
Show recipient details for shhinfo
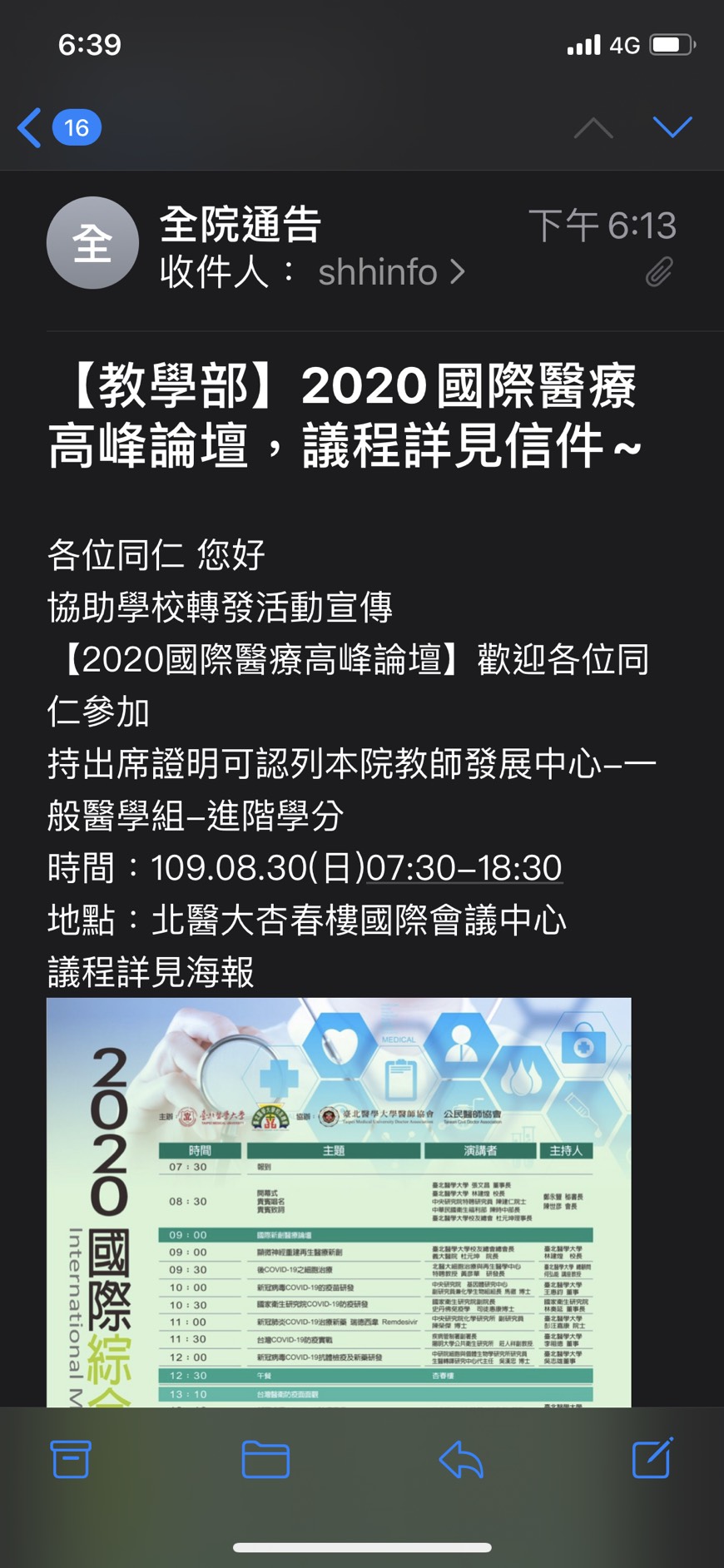(x=391, y=272)
